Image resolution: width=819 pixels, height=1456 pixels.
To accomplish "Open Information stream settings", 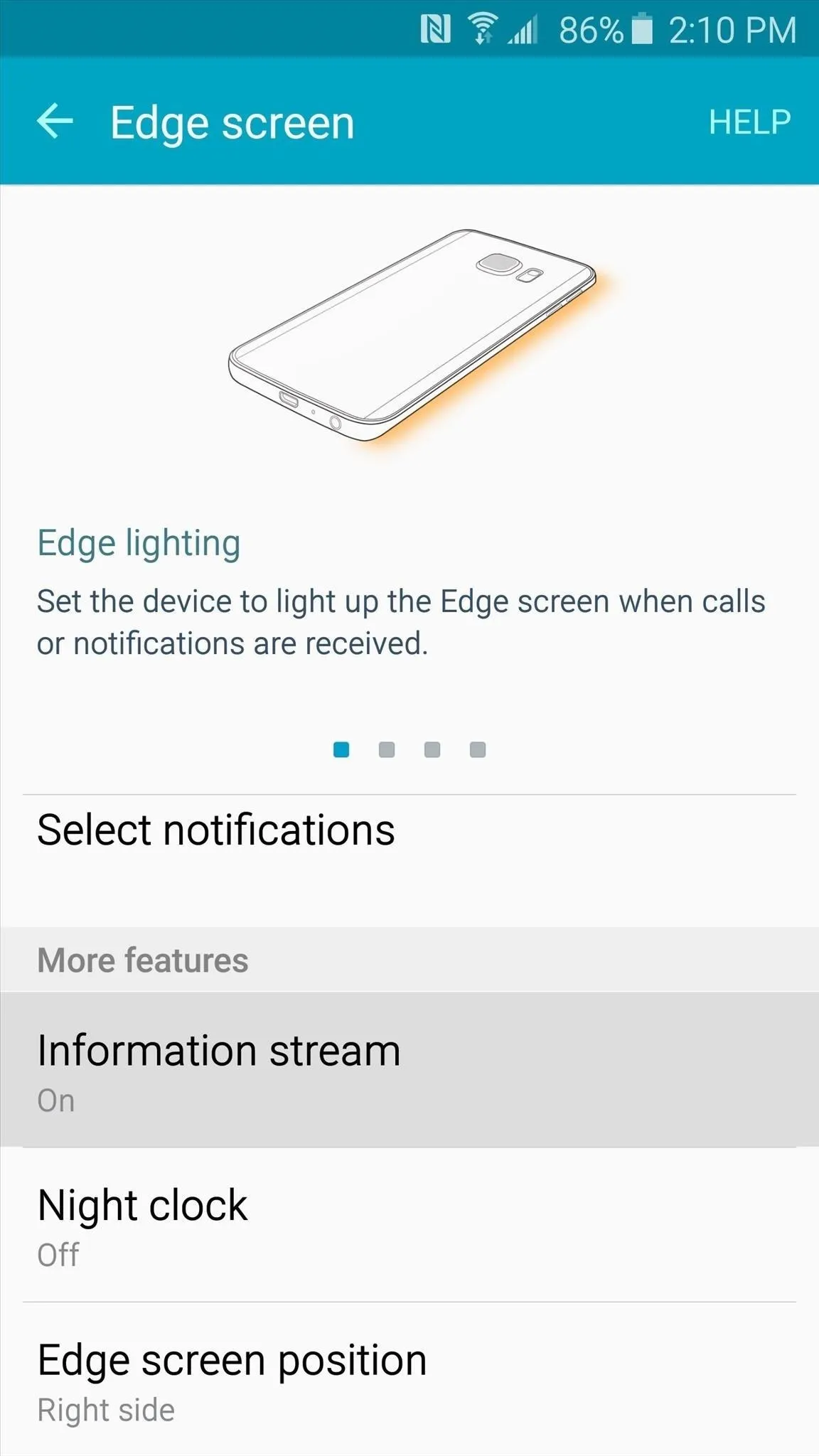I will point(409,1069).
